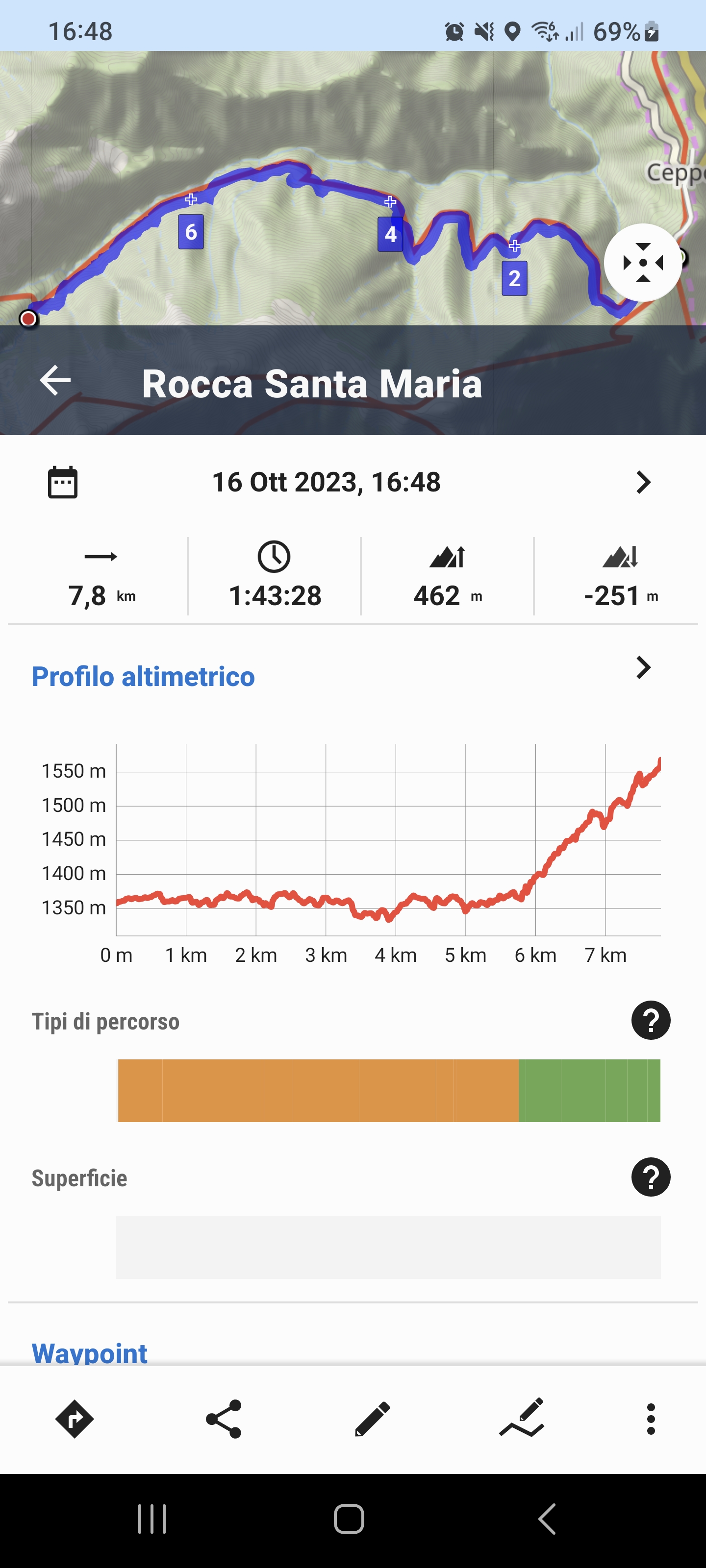Start navigation along this track

click(x=75, y=1419)
